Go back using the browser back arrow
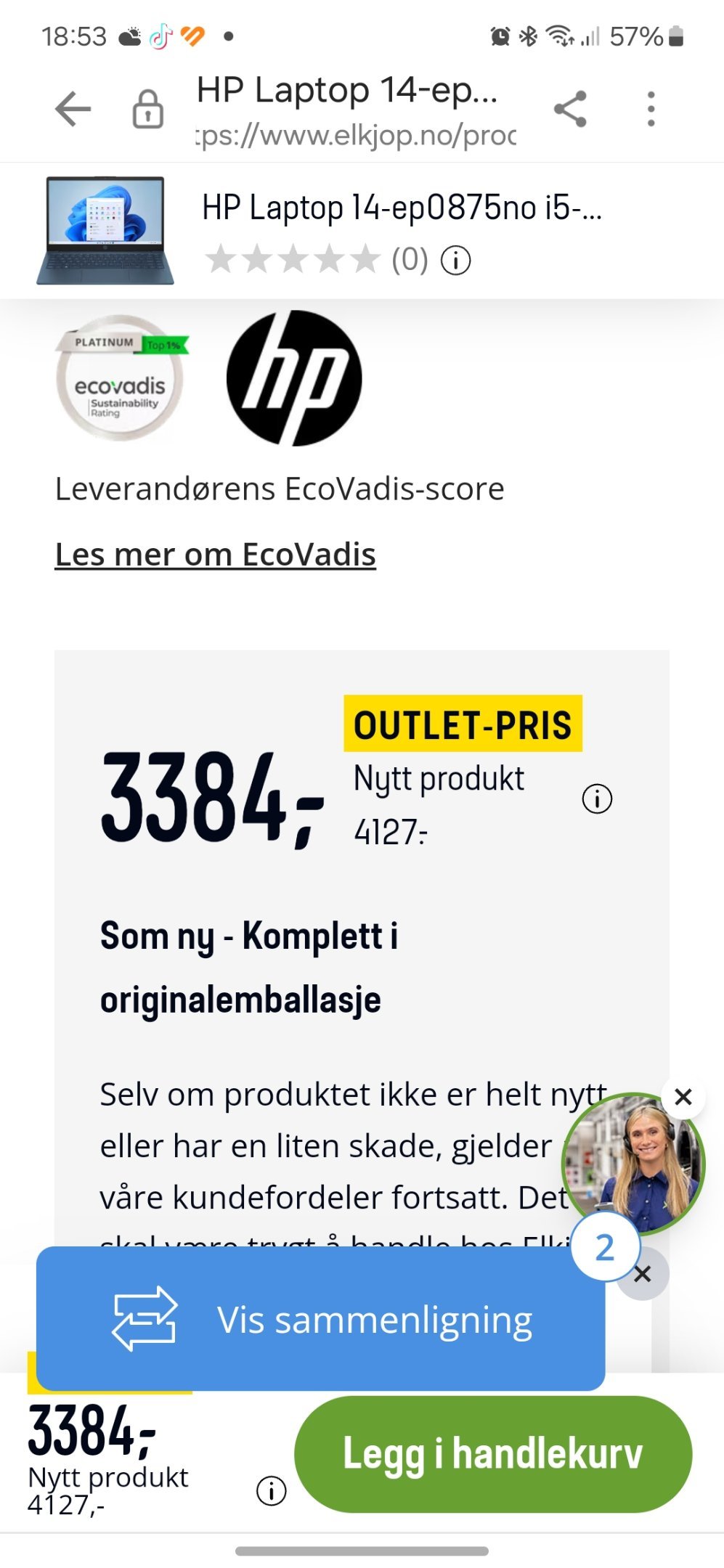 tap(73, 110)
